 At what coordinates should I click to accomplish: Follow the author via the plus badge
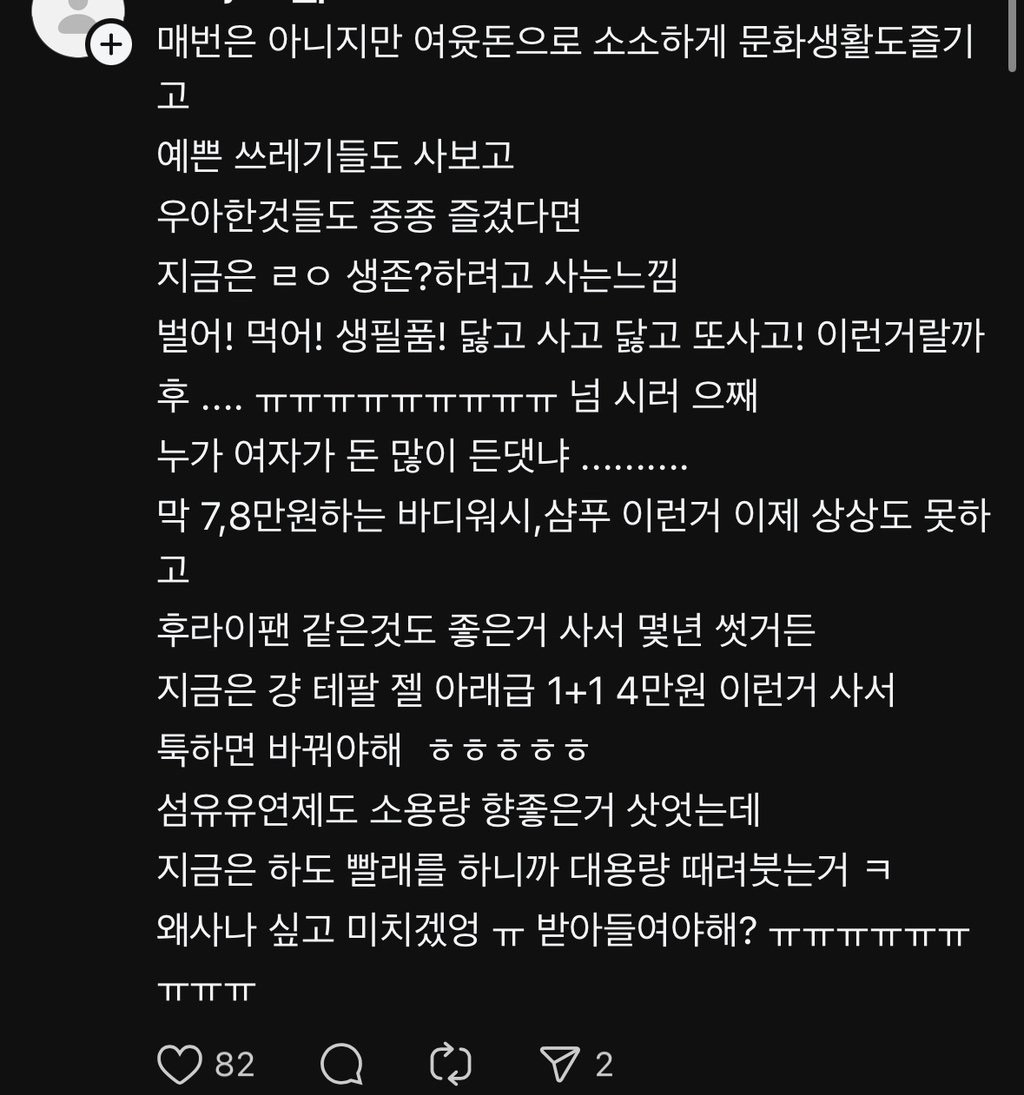pos(110,45)
